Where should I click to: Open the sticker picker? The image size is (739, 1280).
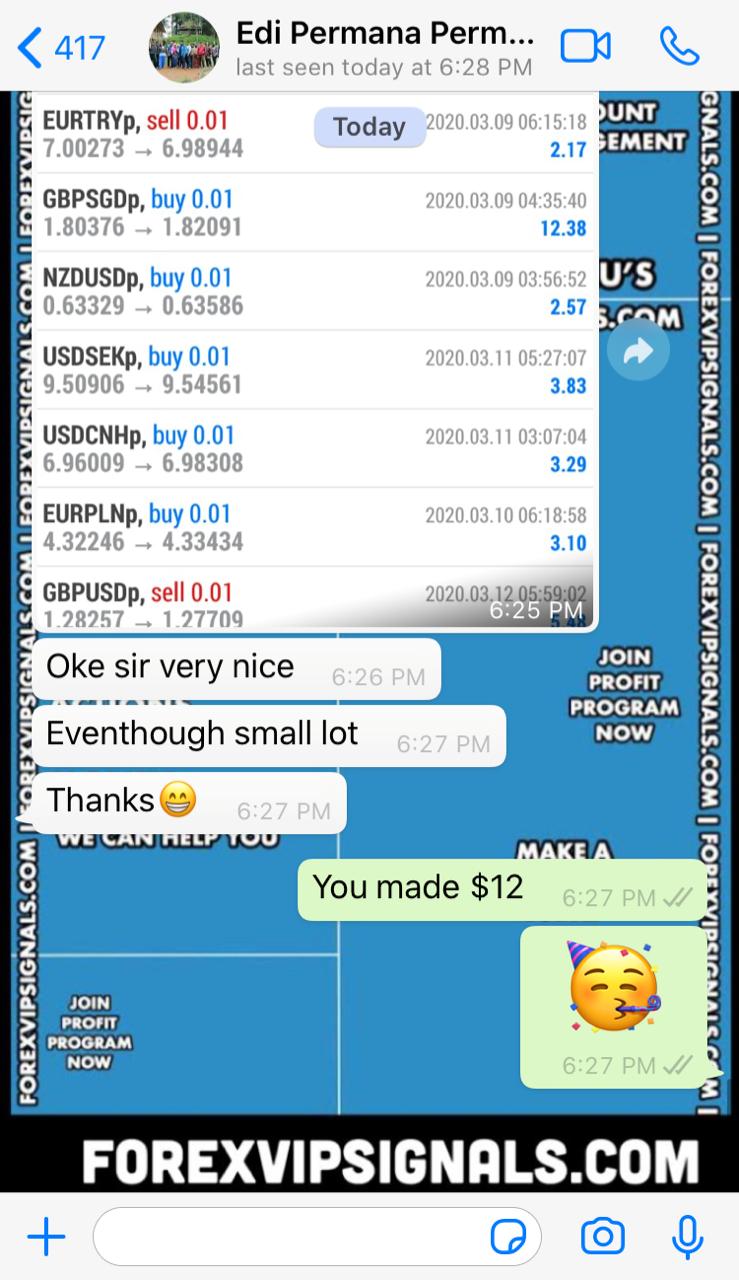pos(509,1238)
